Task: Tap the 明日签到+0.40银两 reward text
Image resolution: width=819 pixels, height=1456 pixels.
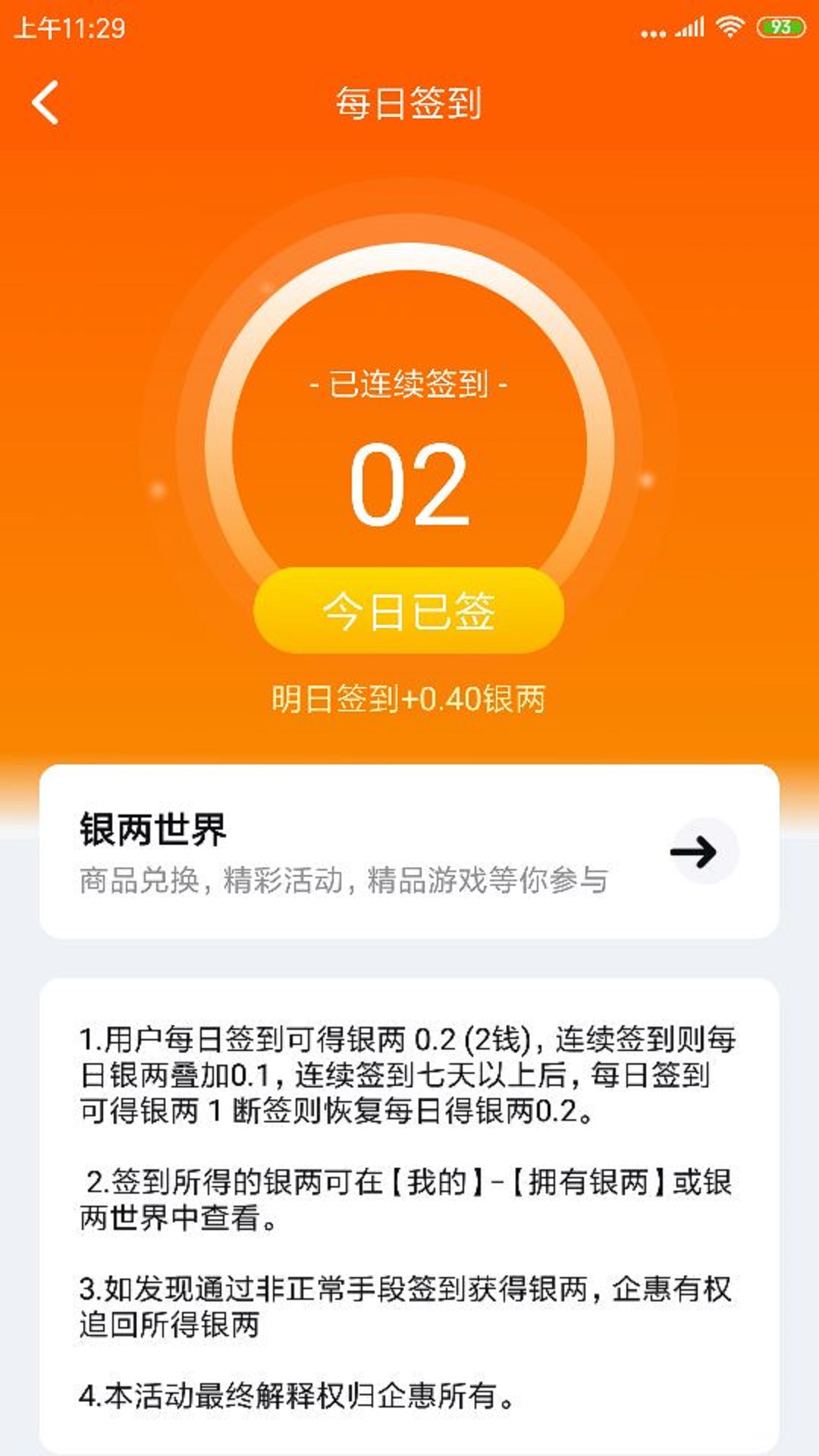Action: (409, 701)
